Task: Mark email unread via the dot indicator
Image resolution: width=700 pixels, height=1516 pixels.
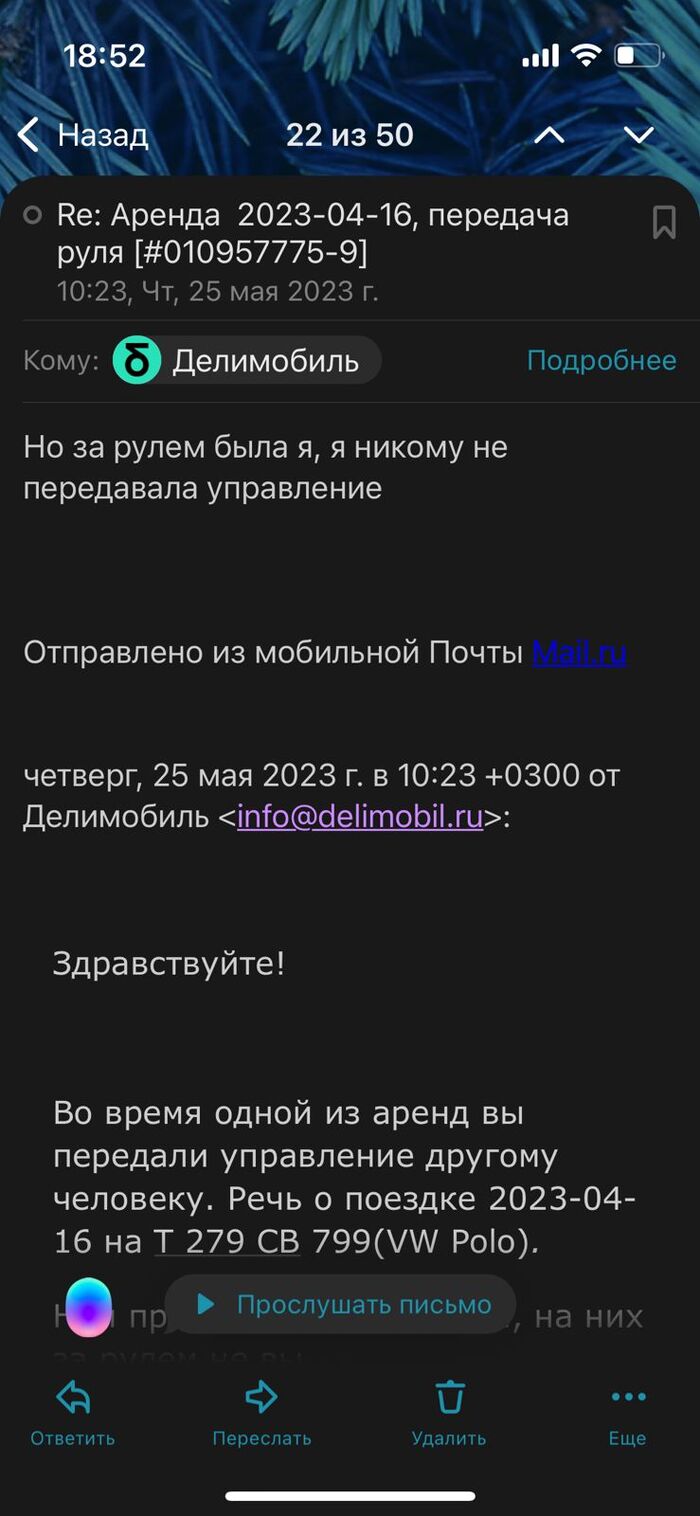Action: pos(33,215)
